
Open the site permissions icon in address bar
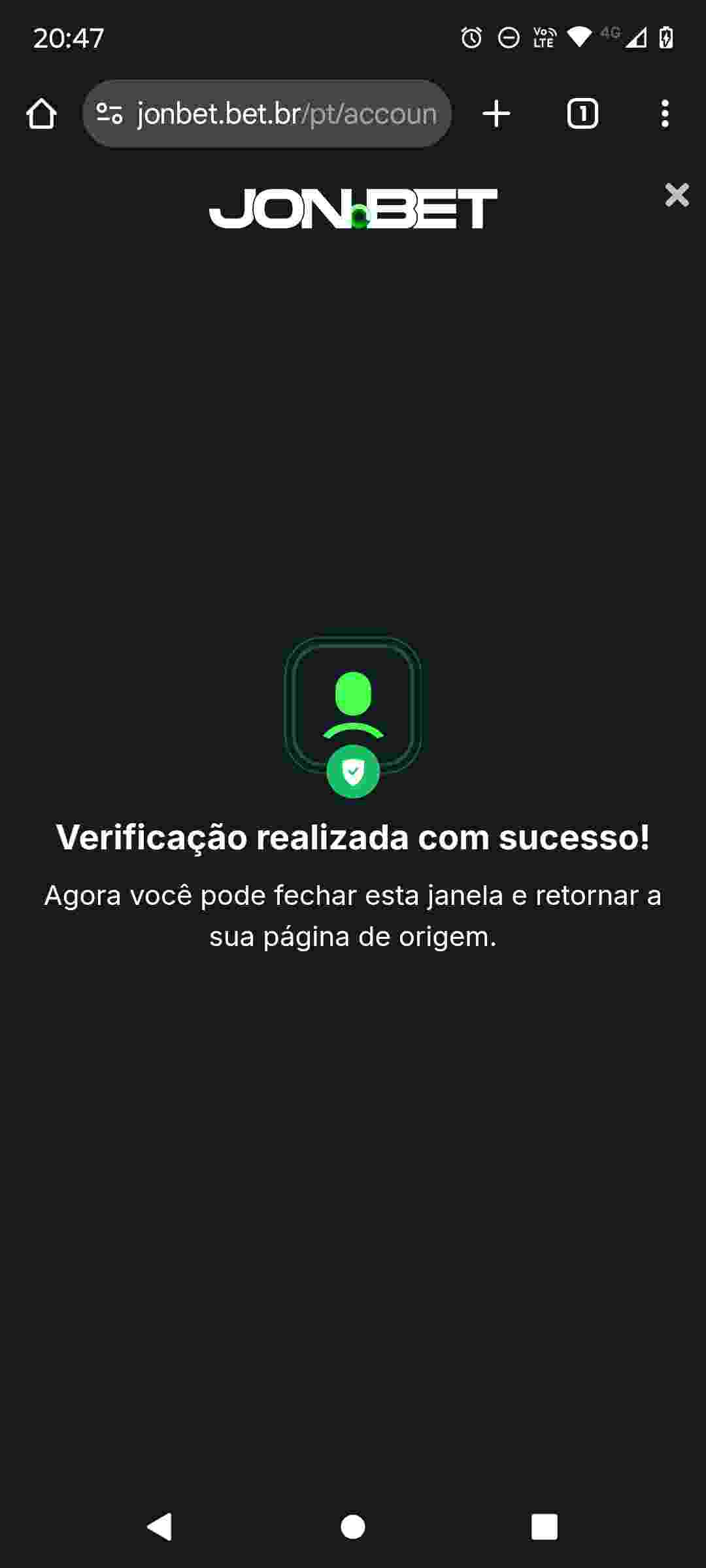point(110,113)
